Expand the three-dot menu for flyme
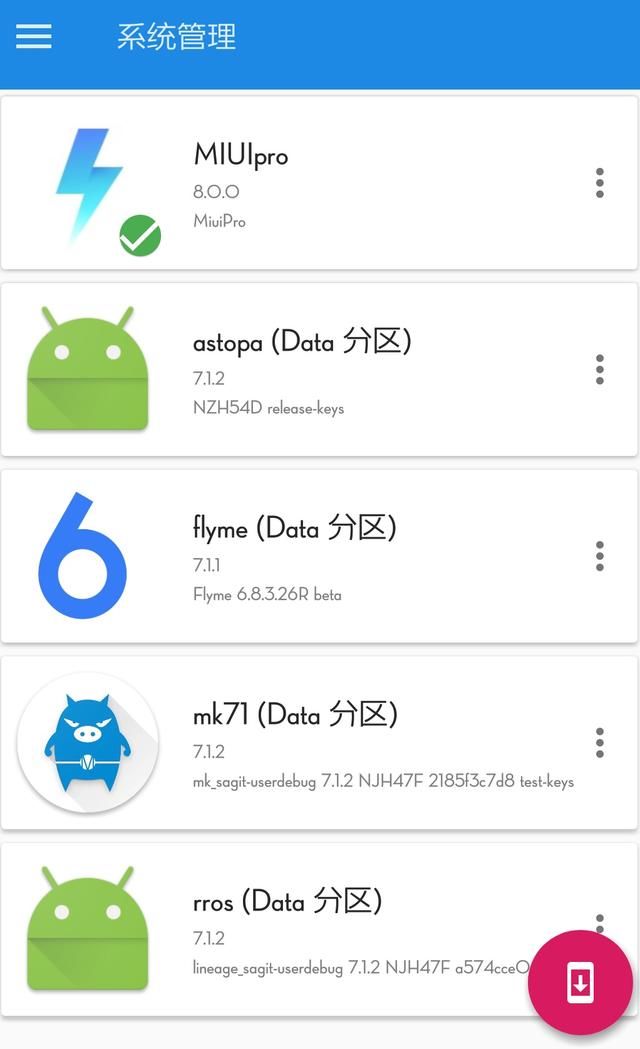640x1049 pixels. click(600, 556)
